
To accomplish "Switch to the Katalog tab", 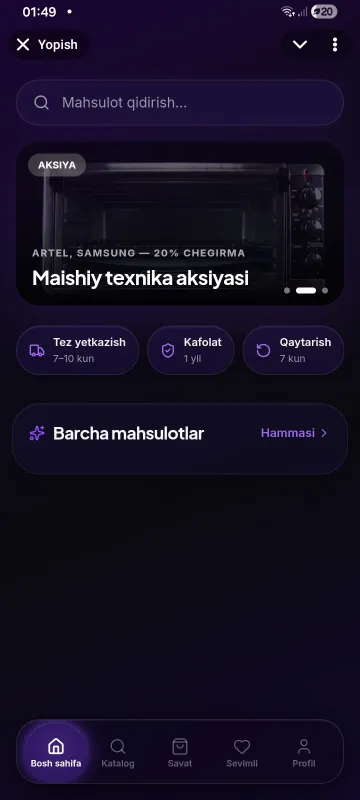I will click(x=118, y=753).
